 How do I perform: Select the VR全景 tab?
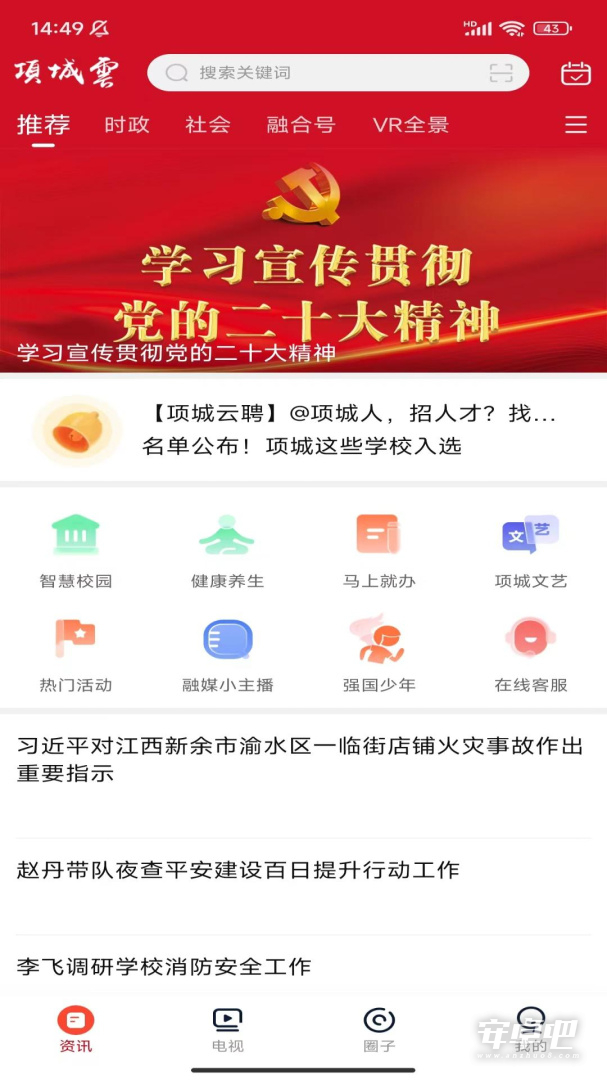[411, 125]
